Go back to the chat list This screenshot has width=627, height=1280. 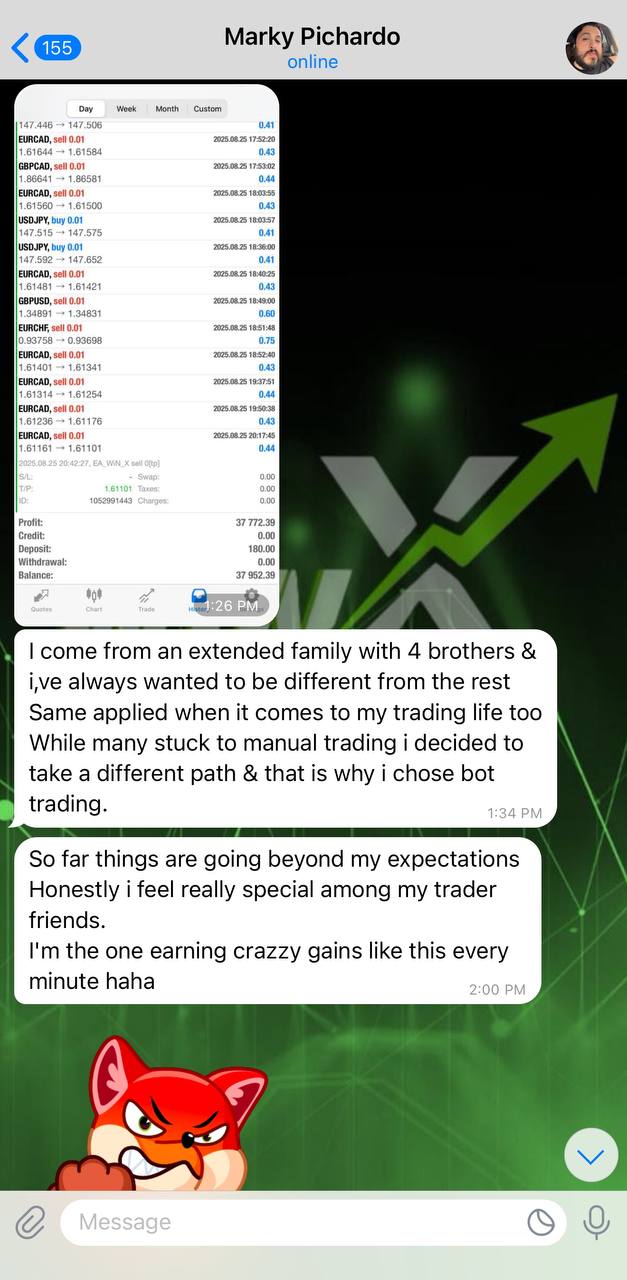coord(45,47)
